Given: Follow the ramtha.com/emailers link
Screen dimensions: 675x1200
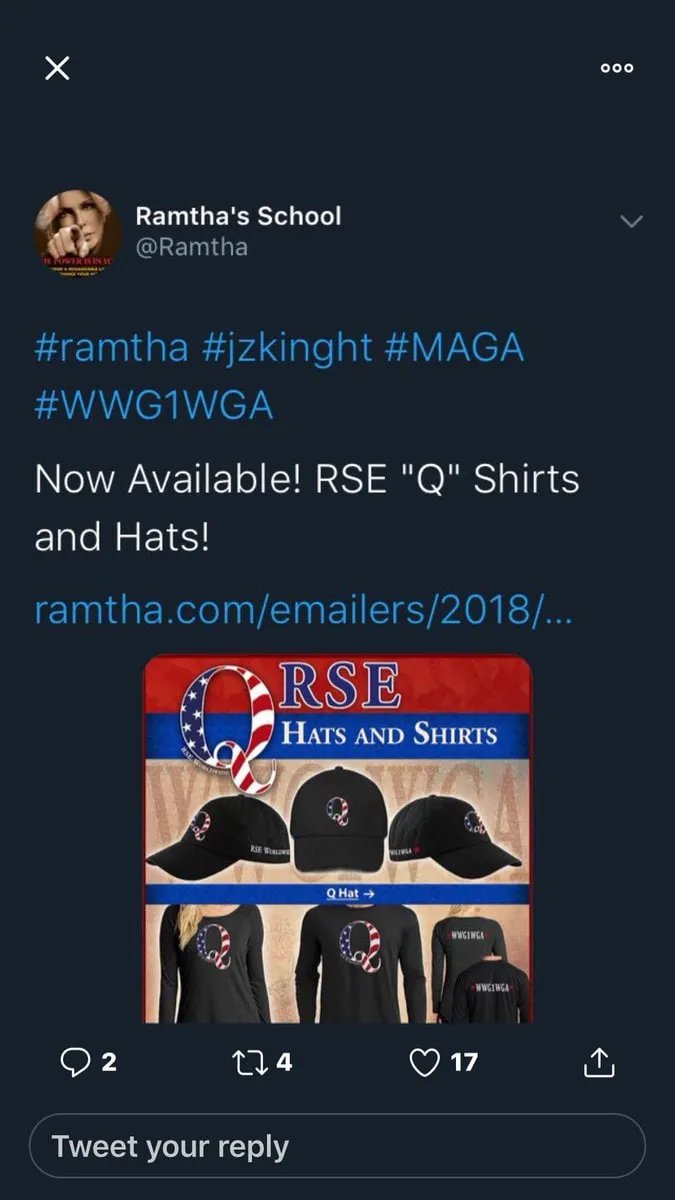Looking at the screenshot, I should coord(303,608).
